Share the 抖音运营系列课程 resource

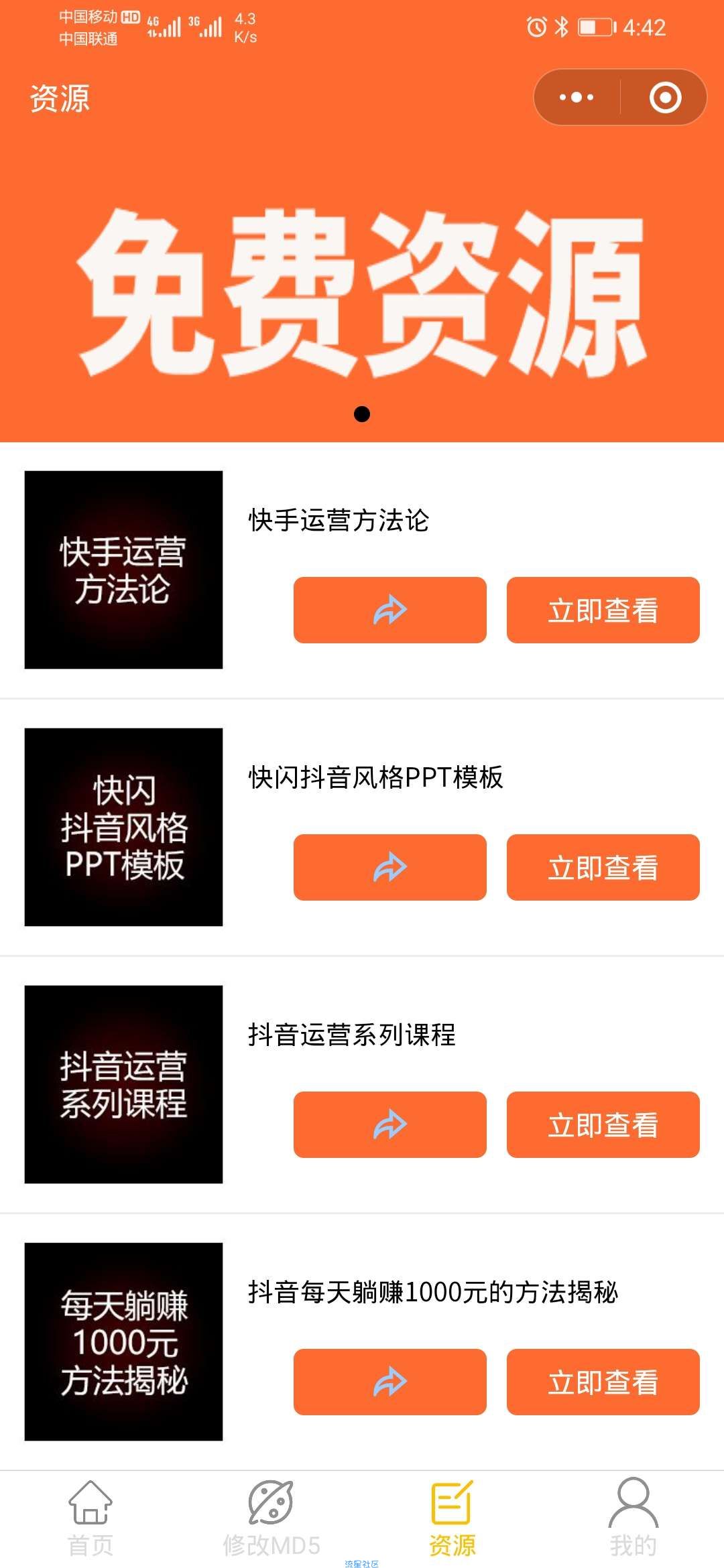[389, 1124]
